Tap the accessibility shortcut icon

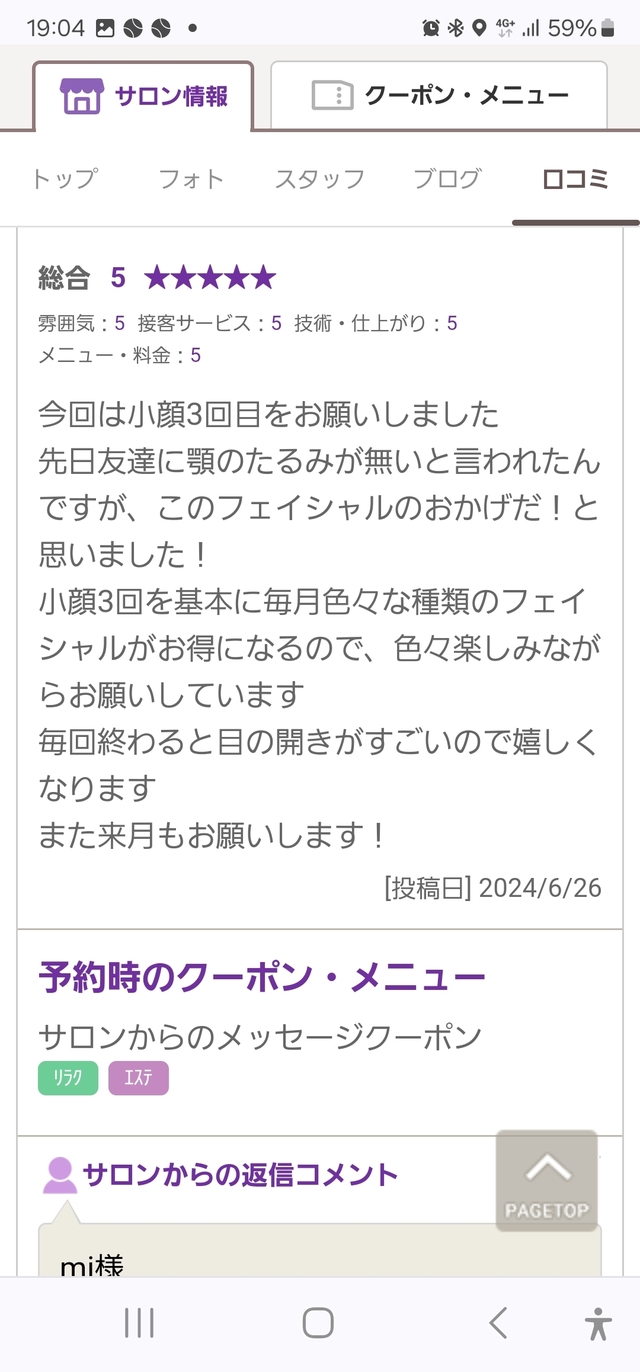[598, 1323]
